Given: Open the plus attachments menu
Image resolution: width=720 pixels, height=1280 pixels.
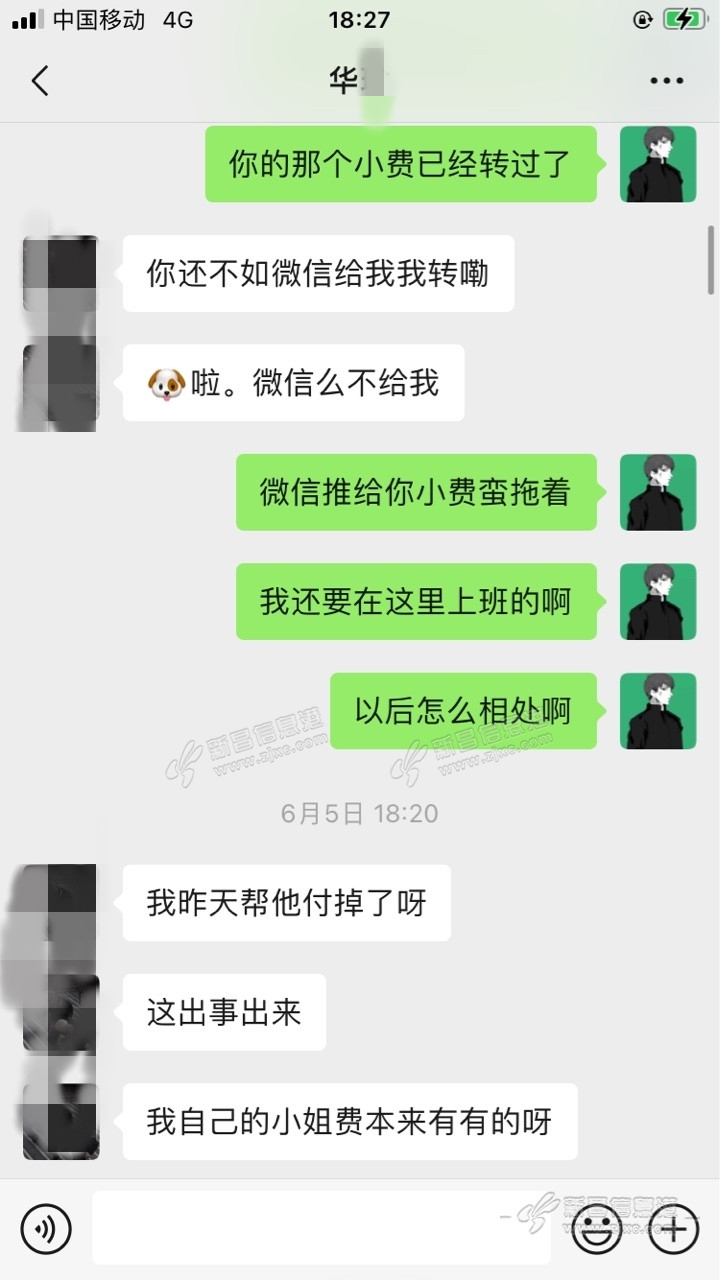Looking at the screenshot, I should click(x=673, y=1227).
